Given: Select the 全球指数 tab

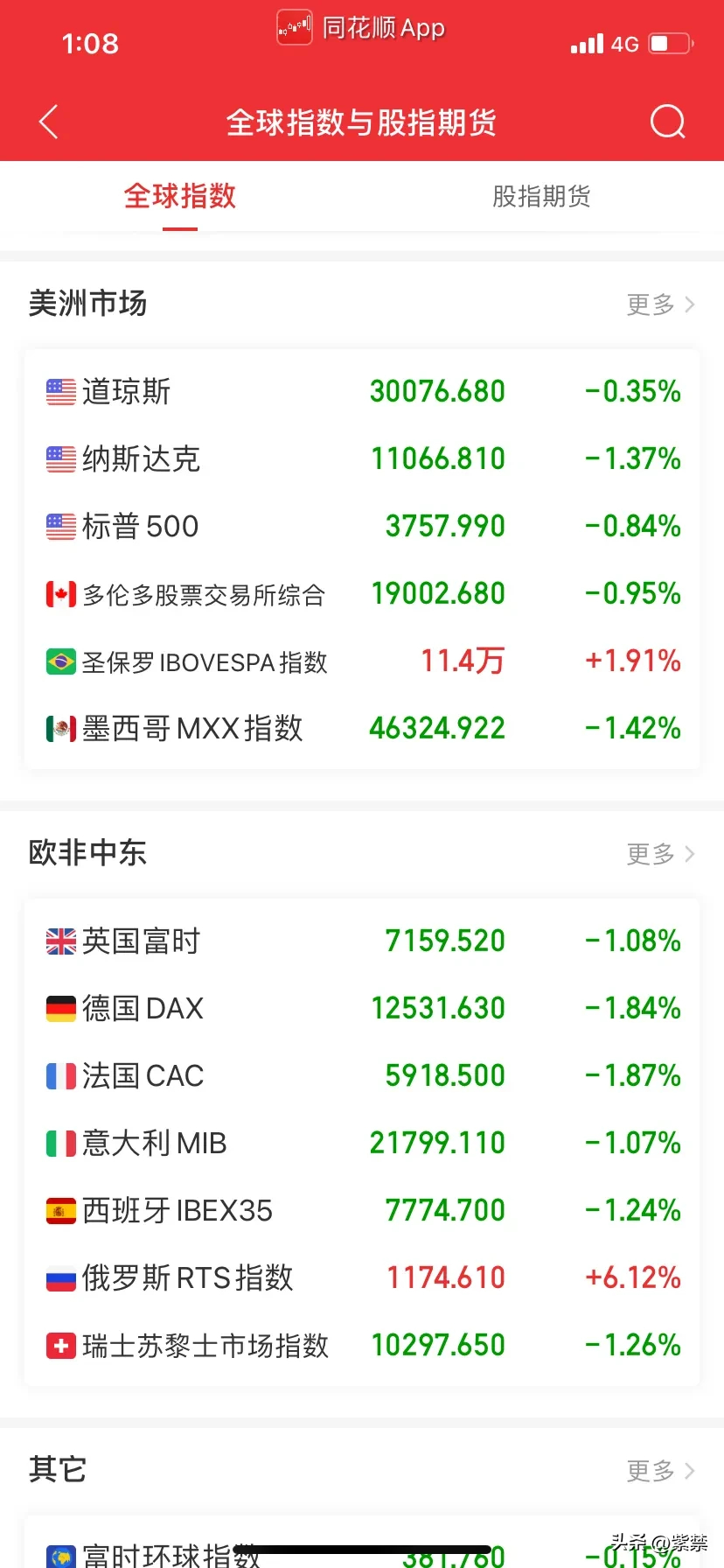Looking at the screenshot, I should [180, 197].
